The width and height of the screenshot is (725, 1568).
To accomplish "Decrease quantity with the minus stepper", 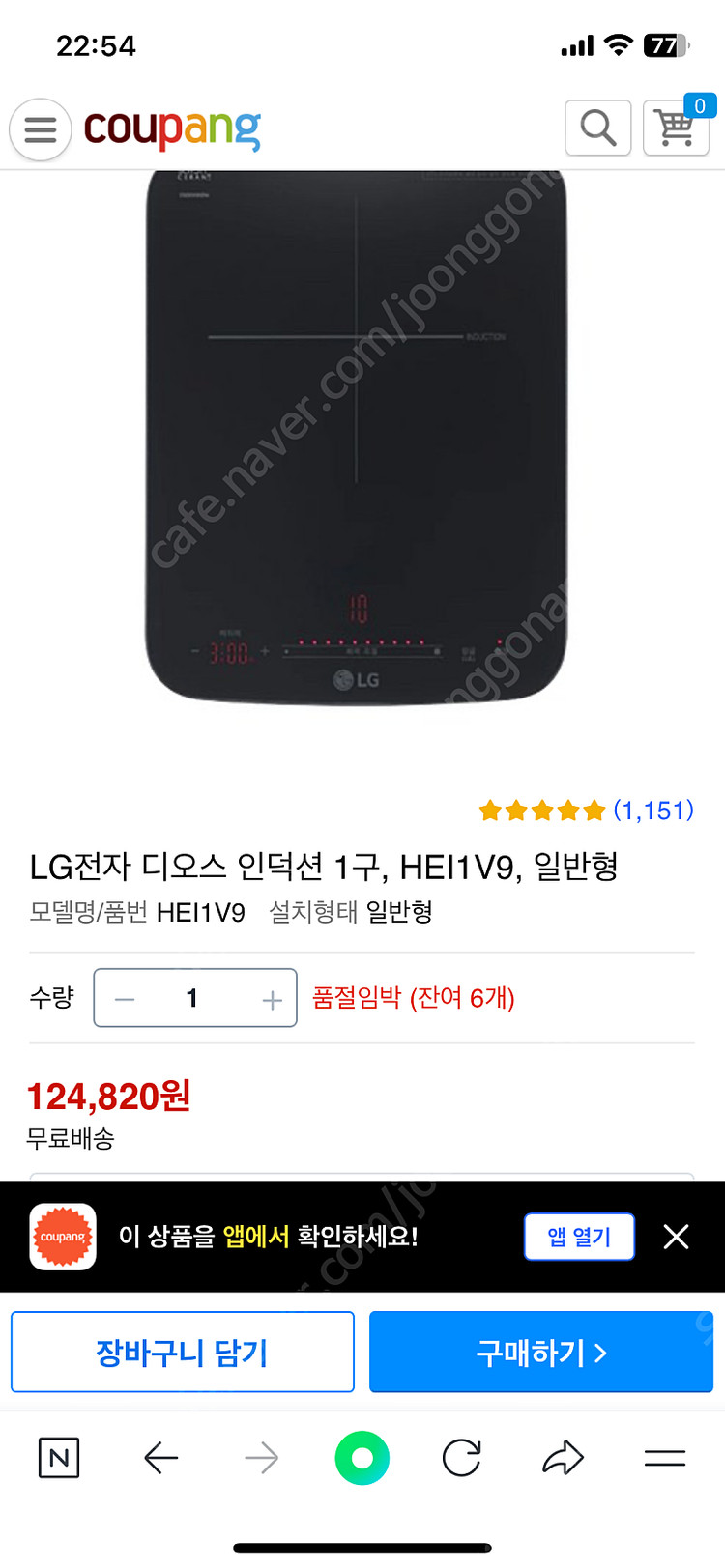I will click(124, 997).
